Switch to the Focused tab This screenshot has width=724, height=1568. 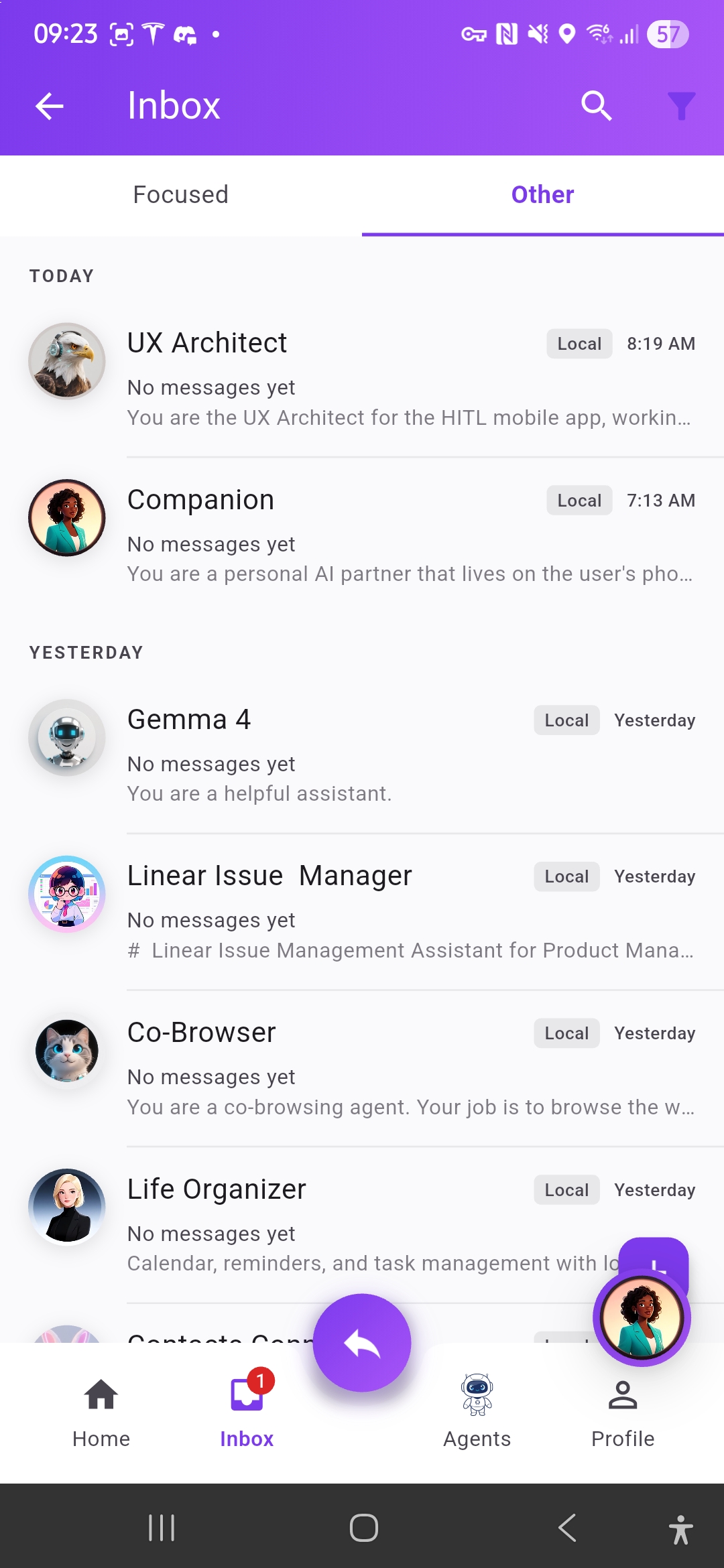[x=180, y=194]
